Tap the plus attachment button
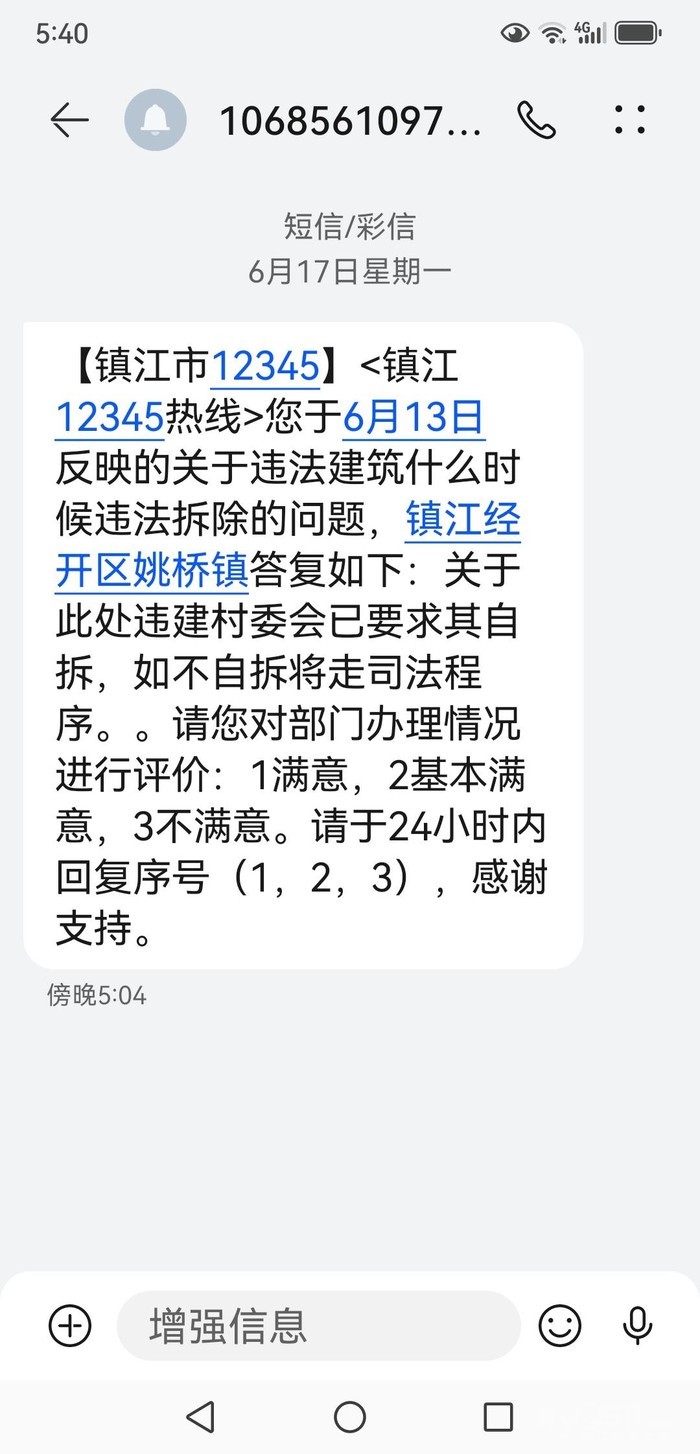The image size is (700, 1454). [70, 1326]
